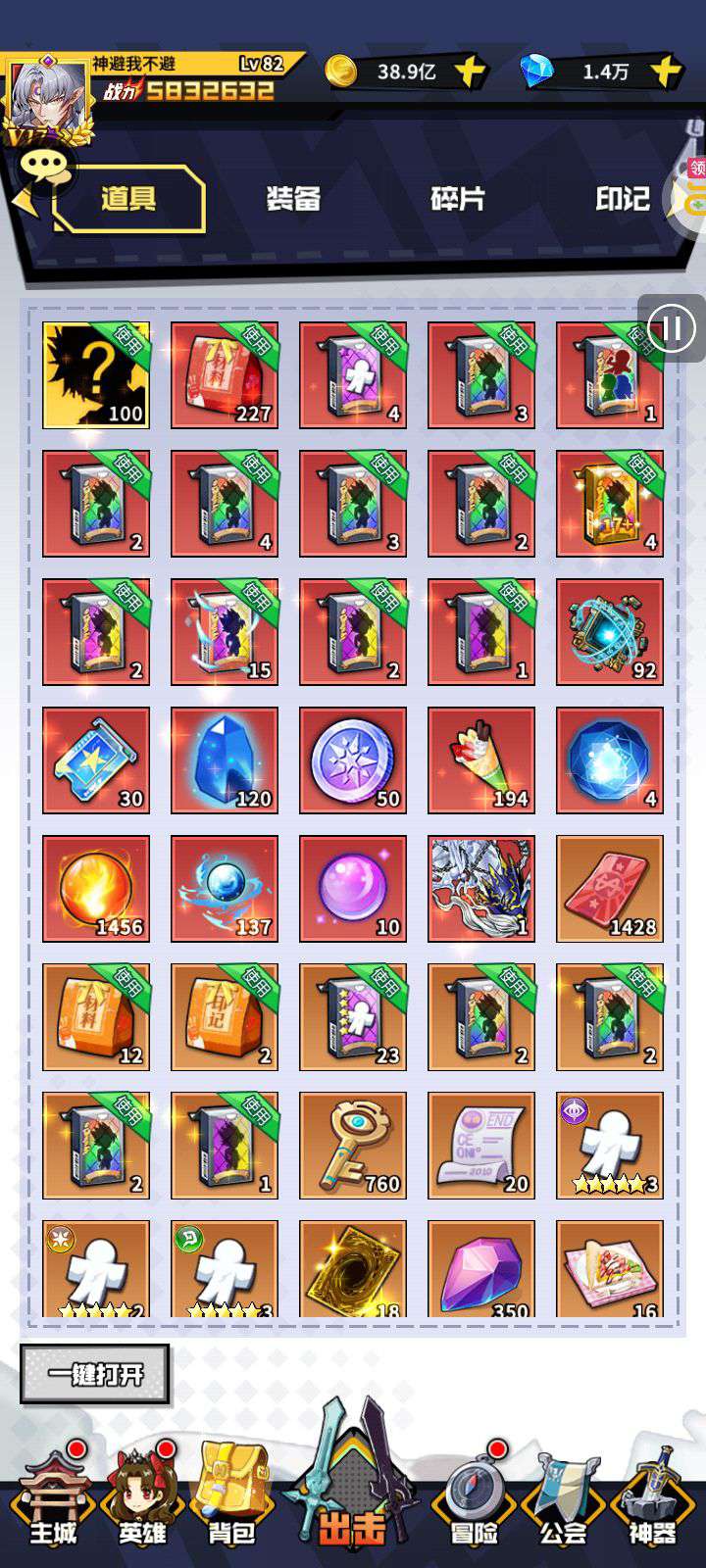Tap the pause floating button
Image resolution: width=706 pixels, height=1568 pixels.
pos(672,328)
